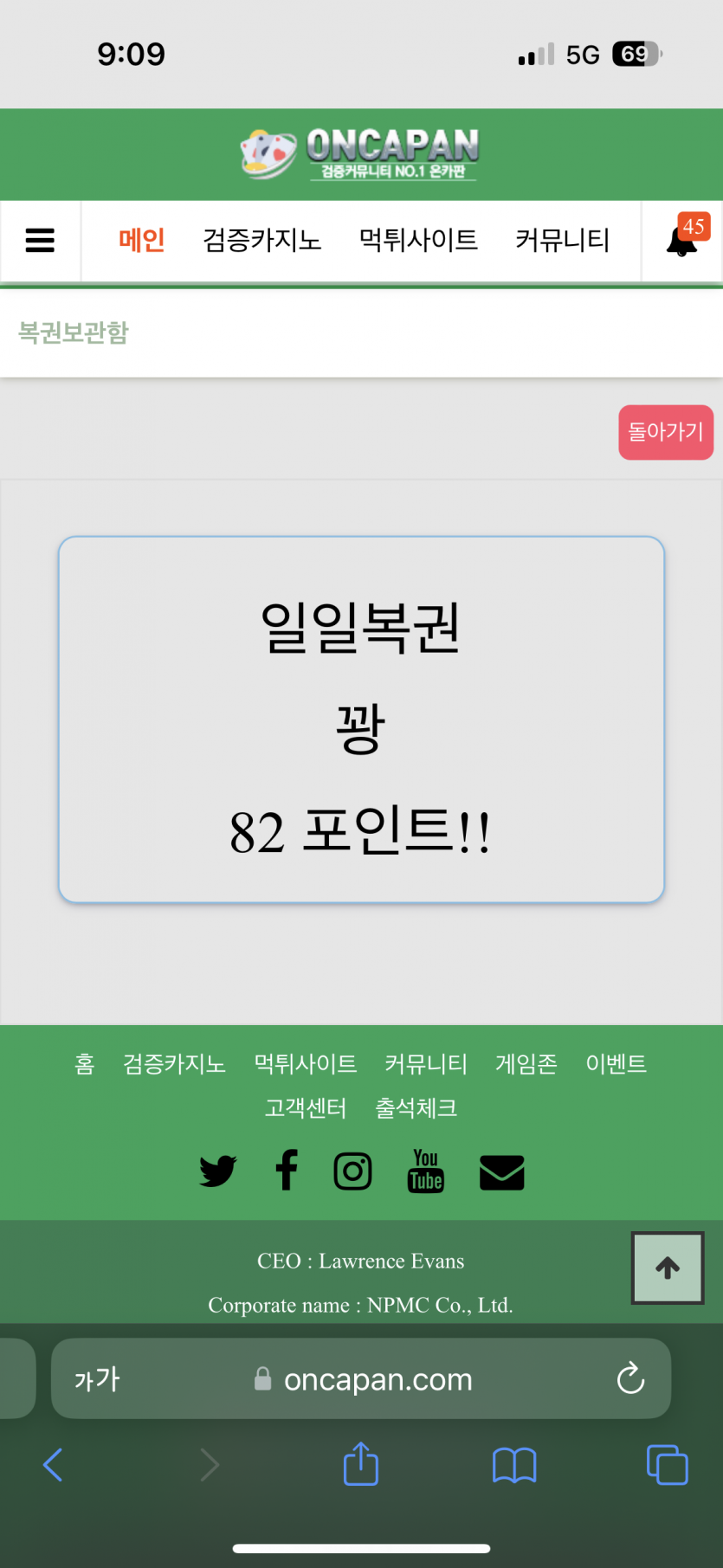This screenshot has width=723, height=1568.
Task: Open the hamburger drawer menu
Action: point(40,240)
